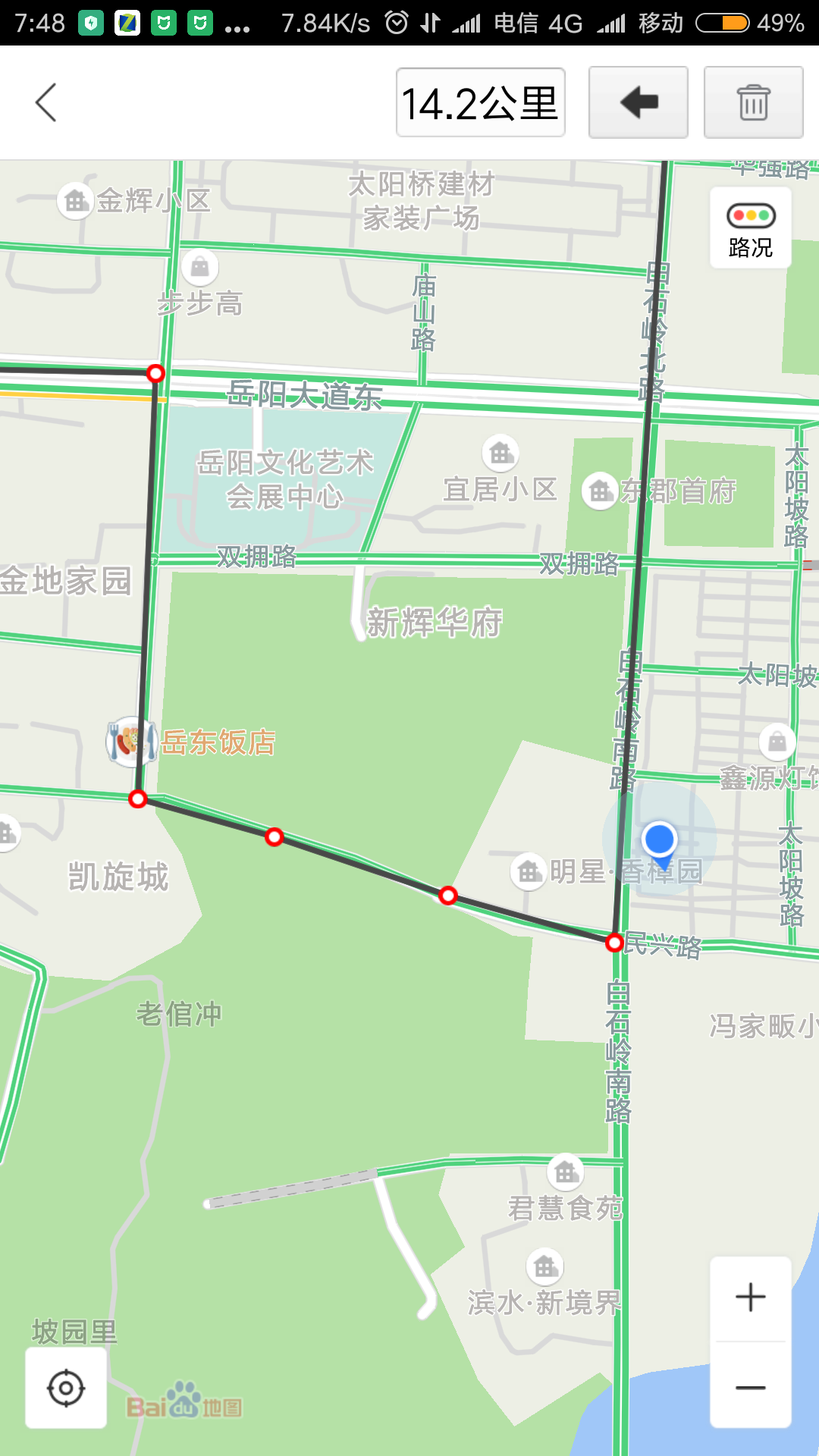Tap the 东郡首府 residential marker

(x=601, y=491)
